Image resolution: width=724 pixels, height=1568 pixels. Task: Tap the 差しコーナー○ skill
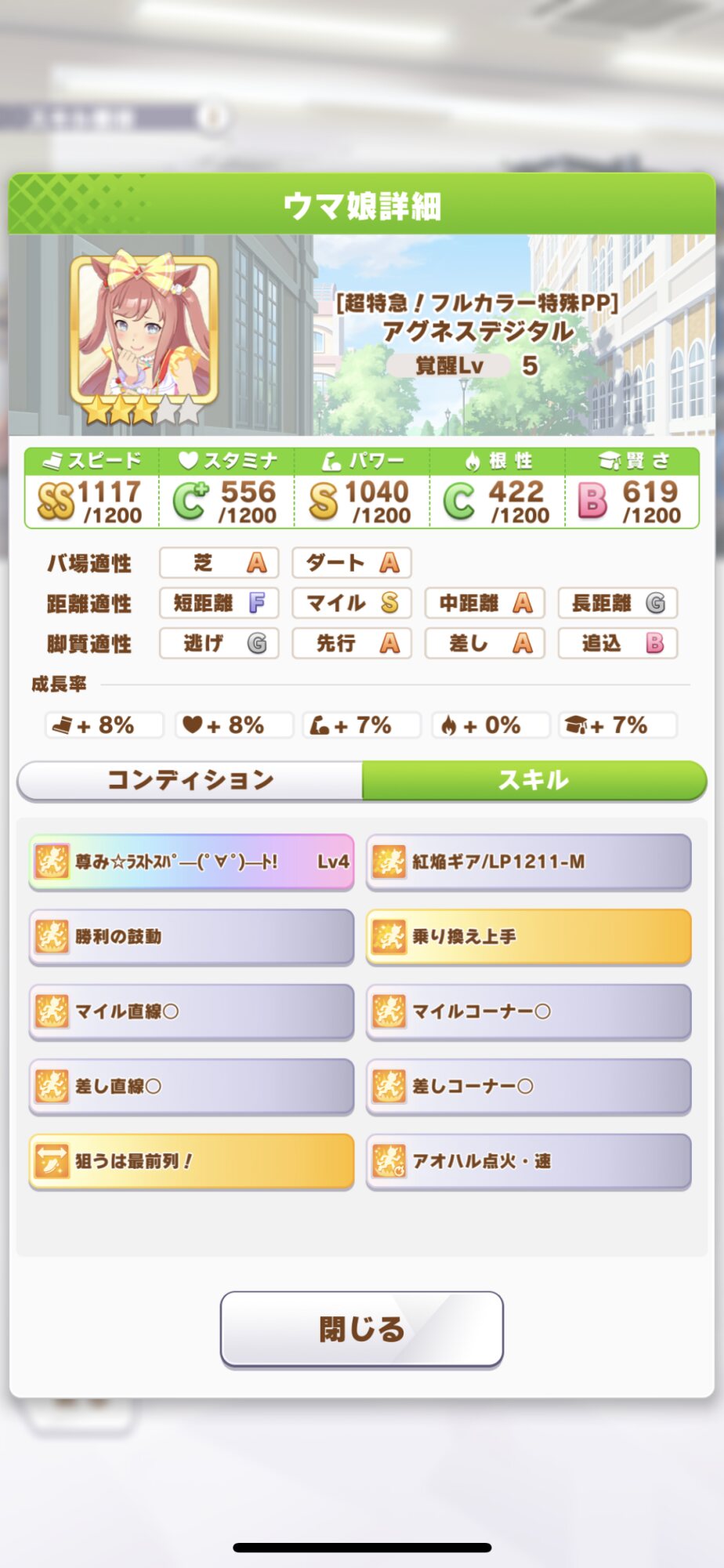click(x=528, y=1086)
